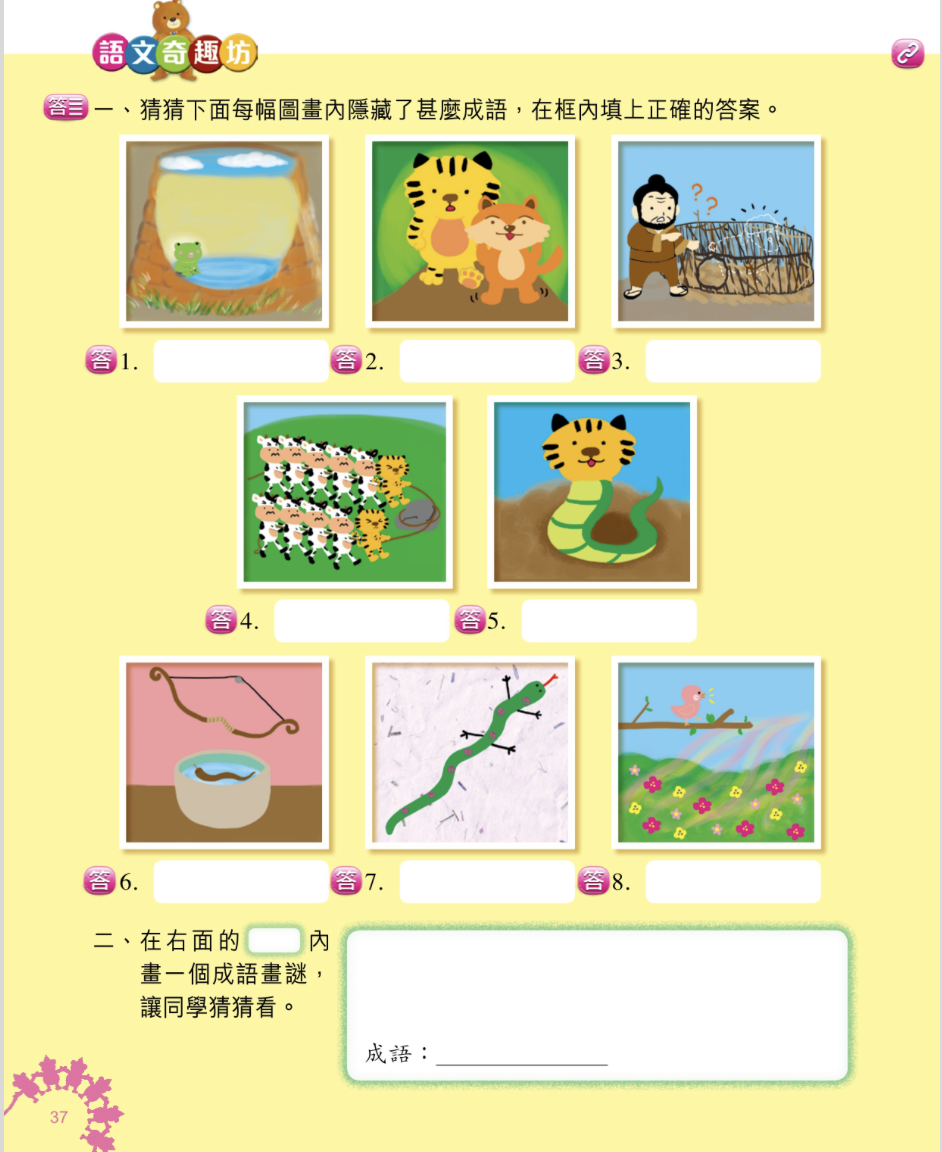Image resolution: width=942 pixels, height=1152 pixels.
Task: Select the answer box for number 7
Action: point(487,882)
